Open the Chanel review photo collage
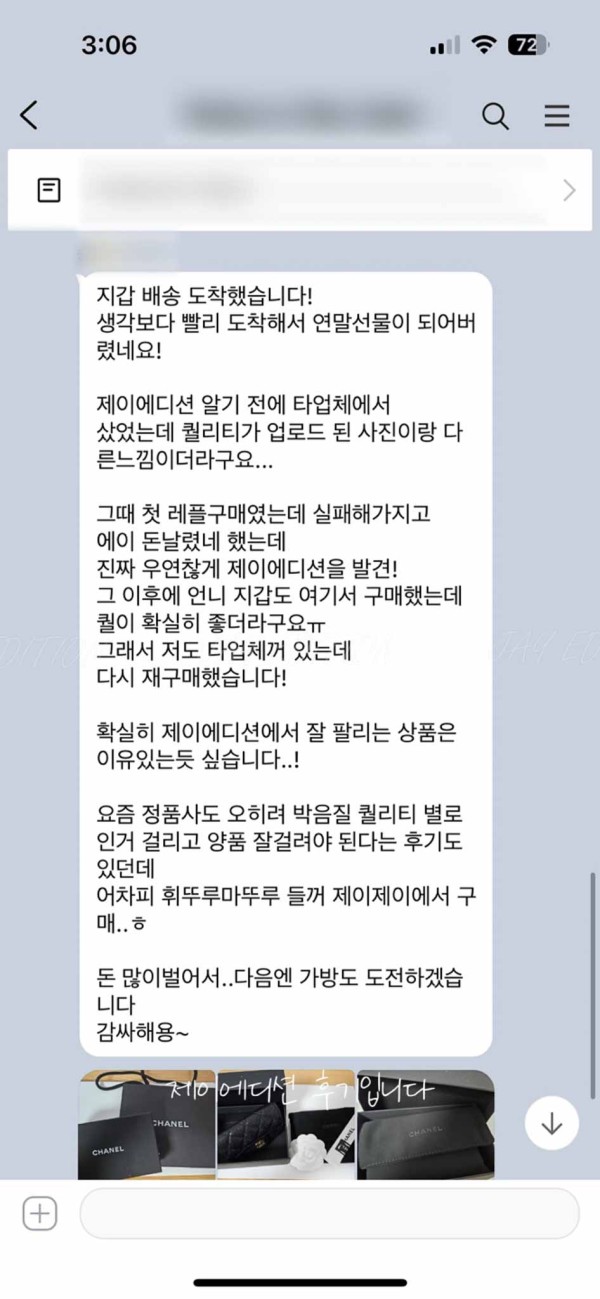Image resolution: width=600 pixels, height=1299 pixels. tap(286, 1125)
